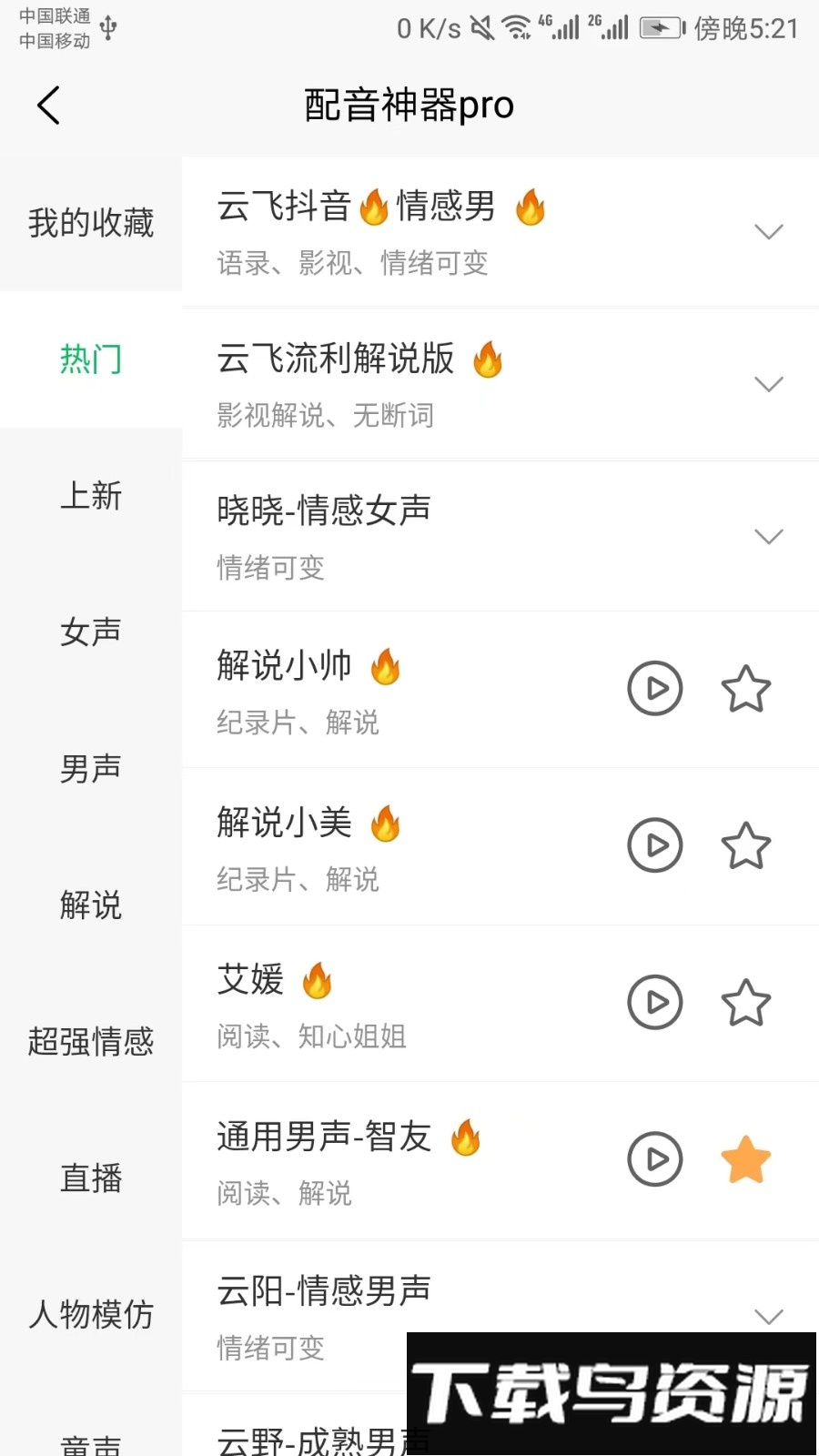This screenshot has height=1456, width=819.
Task: Open the 我的收藏 category
Action: click(91, 223)
